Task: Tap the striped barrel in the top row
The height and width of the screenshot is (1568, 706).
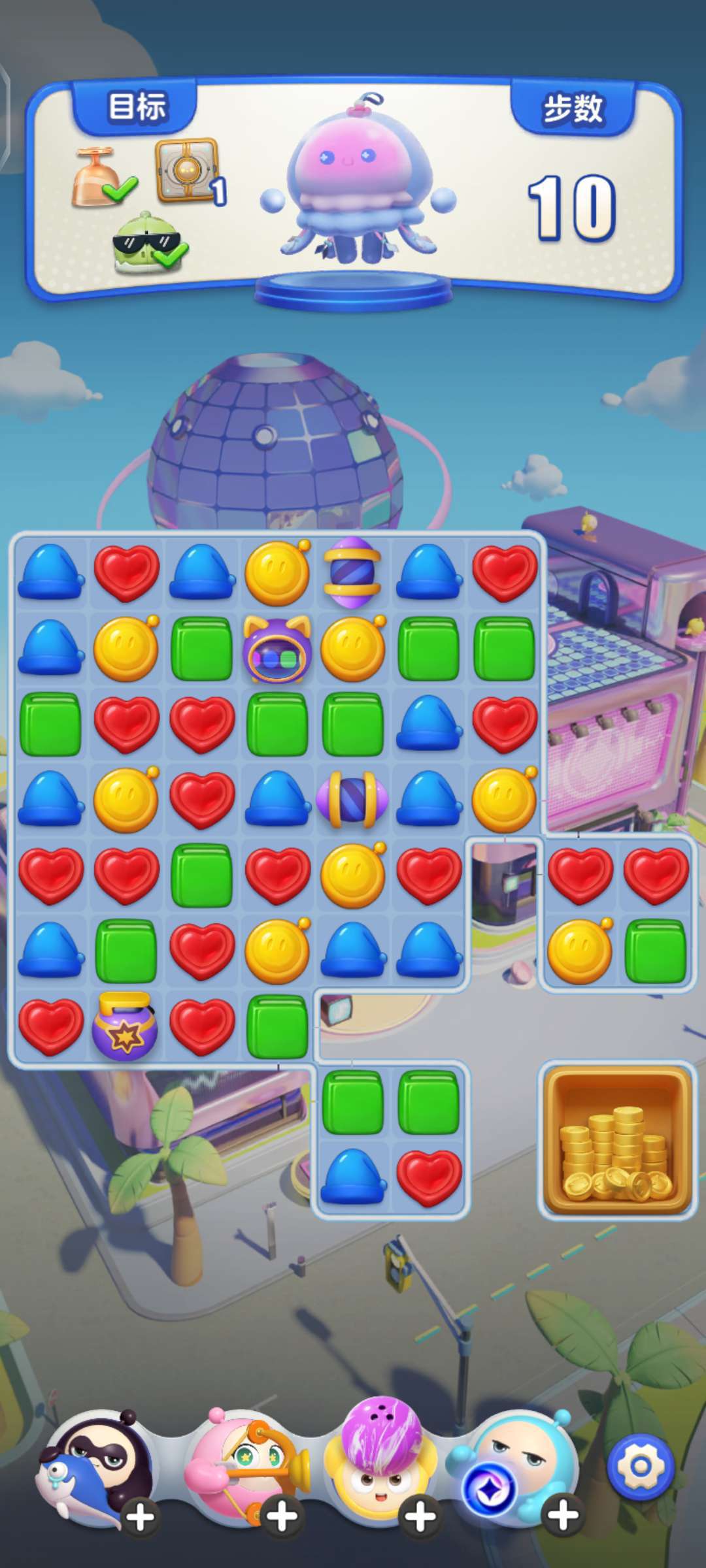Action: pyautogui.click(x=352, y=572)
